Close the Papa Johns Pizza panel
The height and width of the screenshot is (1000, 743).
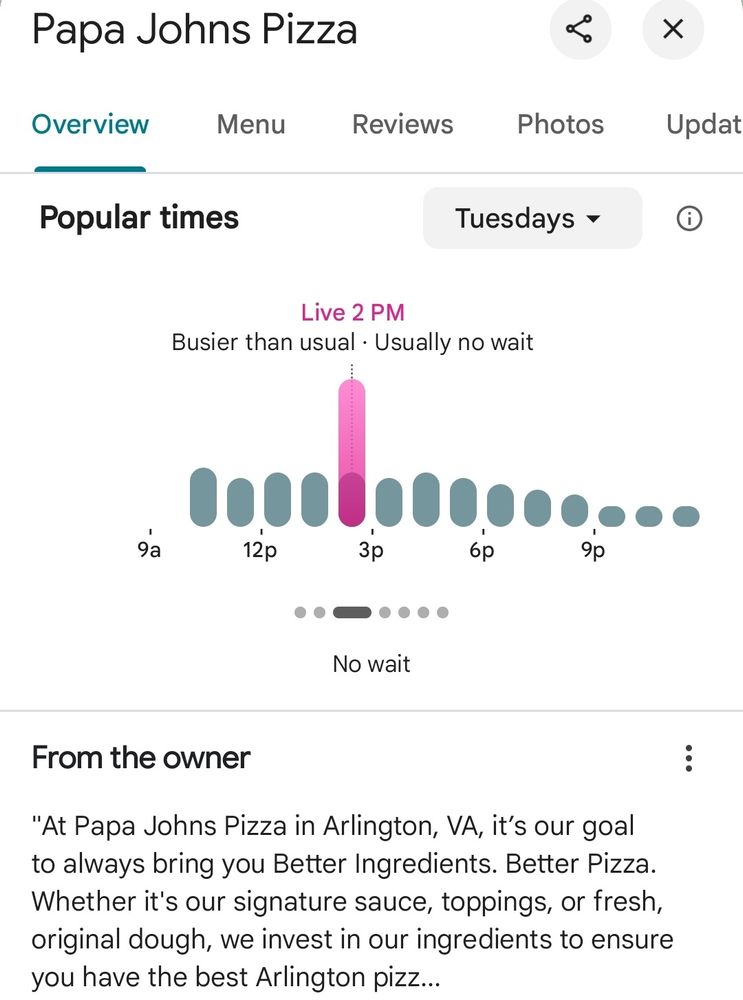click(673, 30)
